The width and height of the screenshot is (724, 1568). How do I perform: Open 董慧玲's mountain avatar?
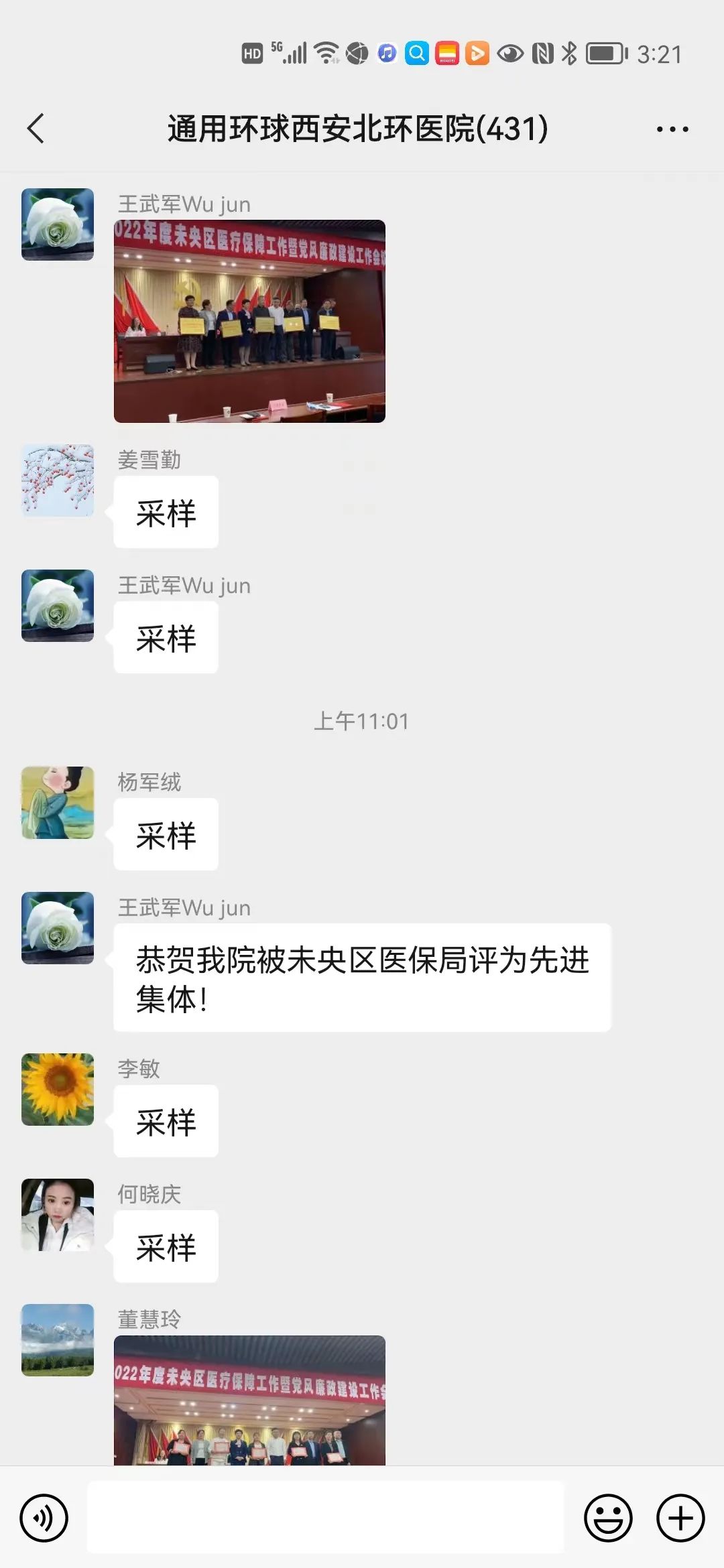click(x=58, y=1340)
